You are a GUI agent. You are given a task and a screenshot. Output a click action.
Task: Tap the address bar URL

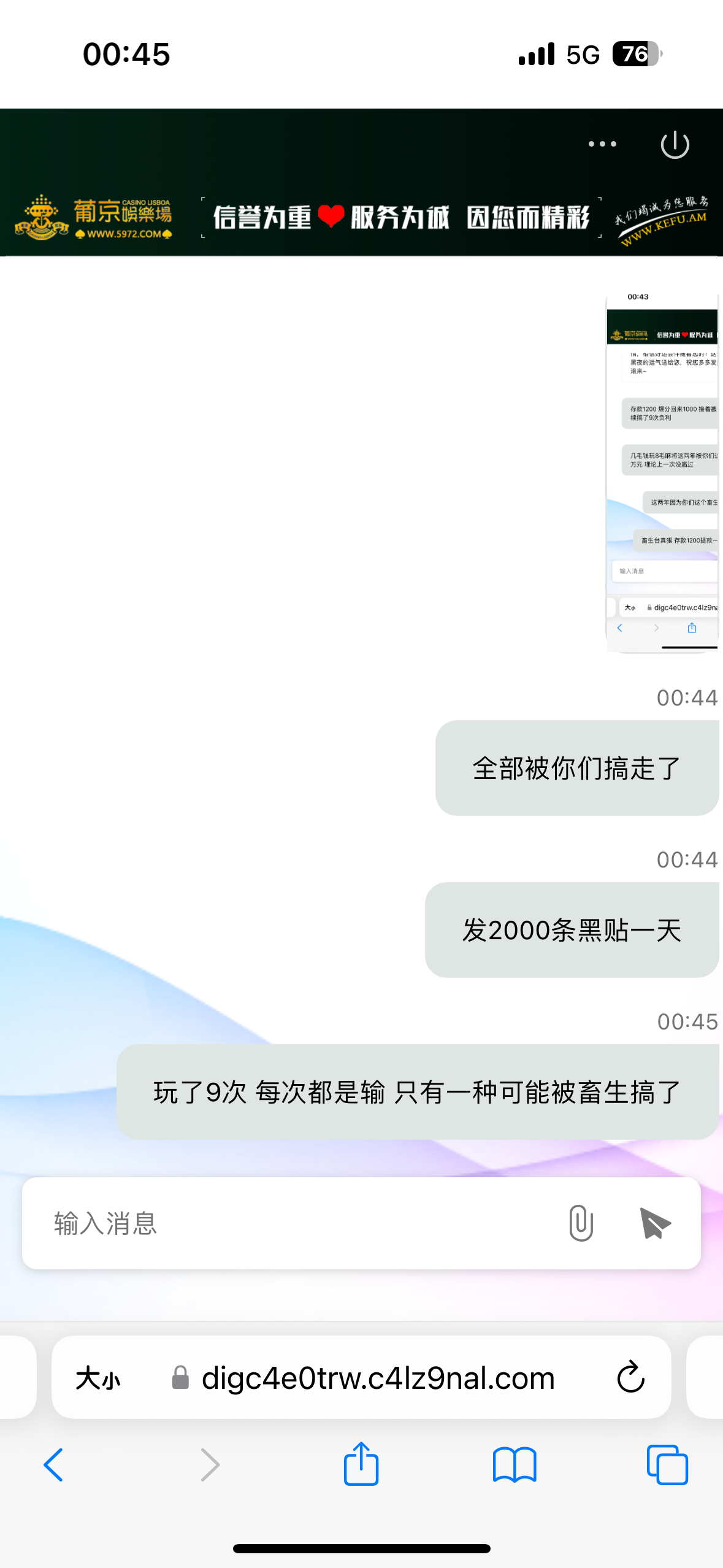pyautogui.click(x=378, y=1378)
